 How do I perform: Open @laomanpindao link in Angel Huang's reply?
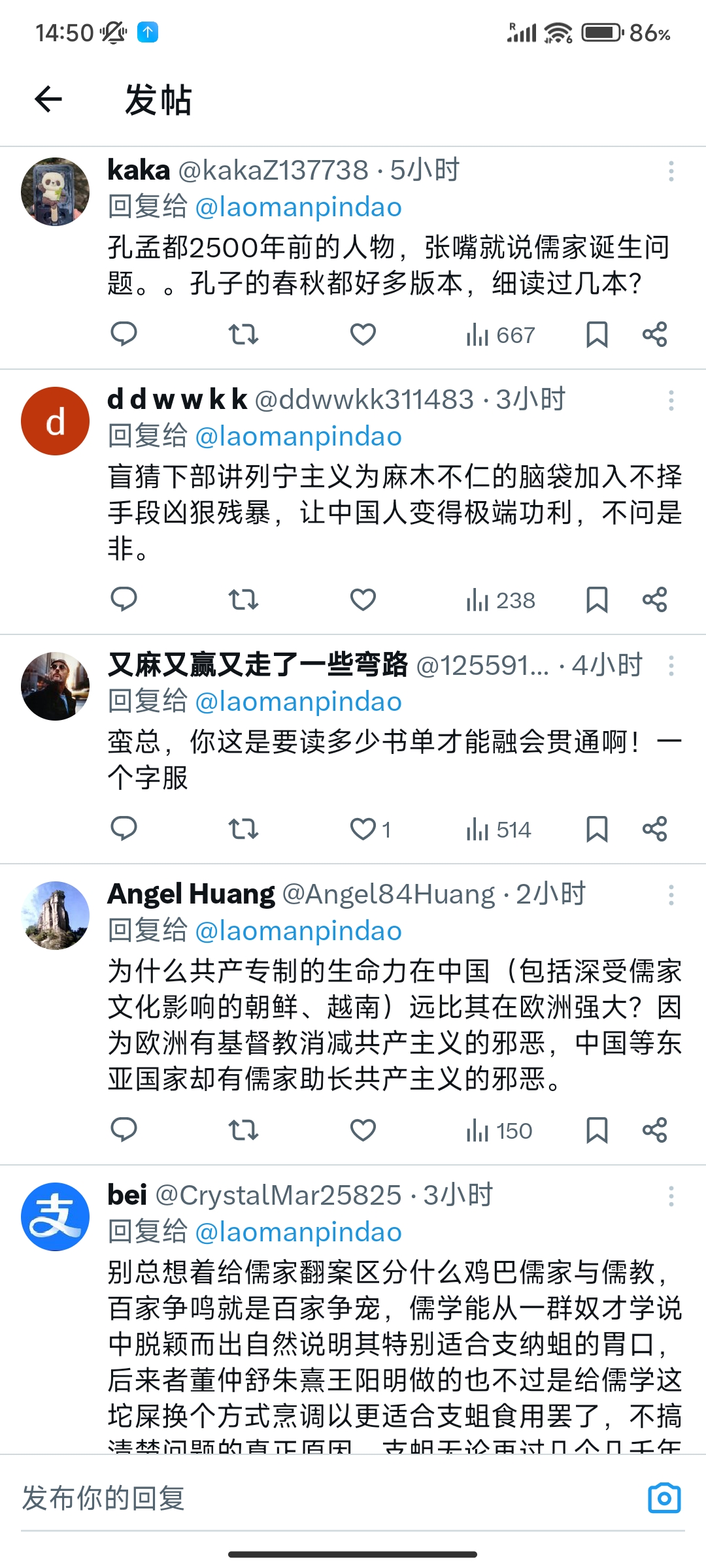[x=299, y=931]
